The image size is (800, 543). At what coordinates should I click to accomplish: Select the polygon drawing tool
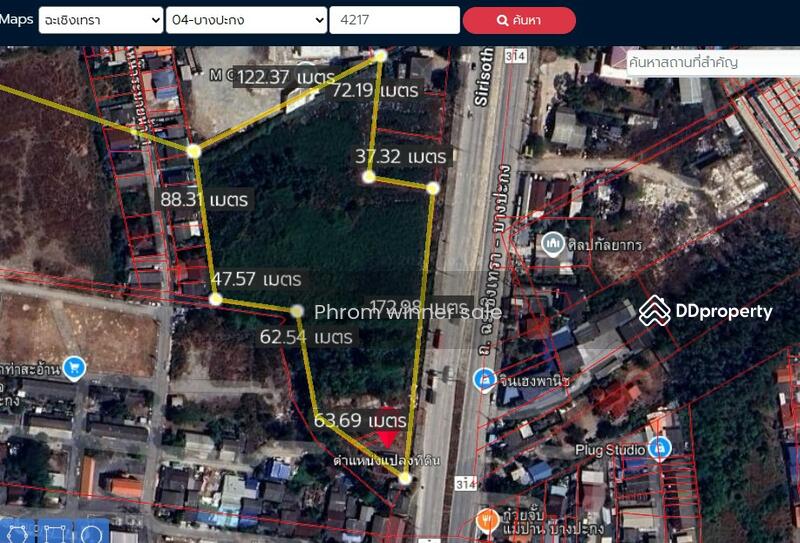point(18,534)
